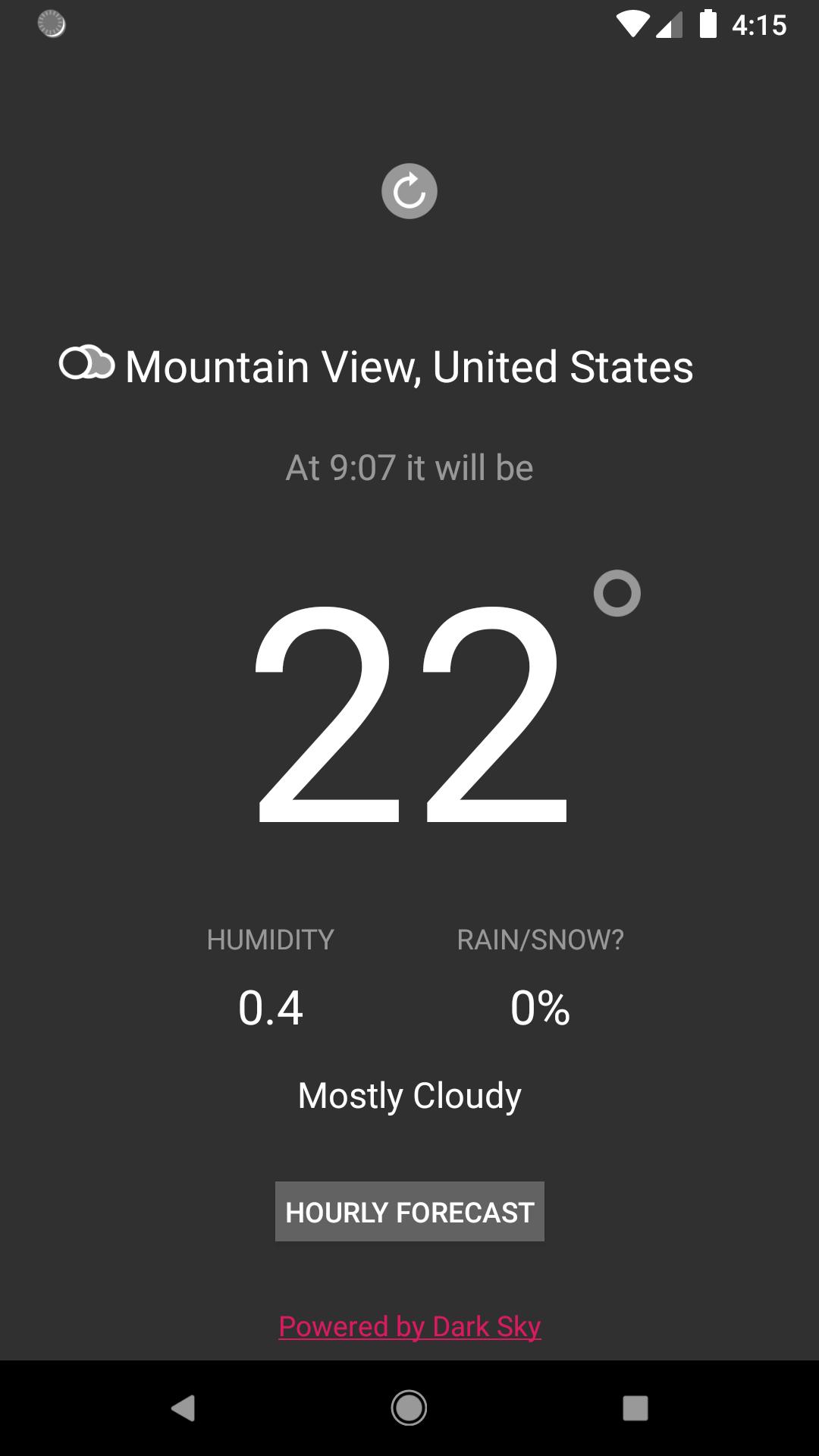The image size is (819, 1456).
Task: Tap the refresh icon to update weather
Action: click(x=409, y=191)
